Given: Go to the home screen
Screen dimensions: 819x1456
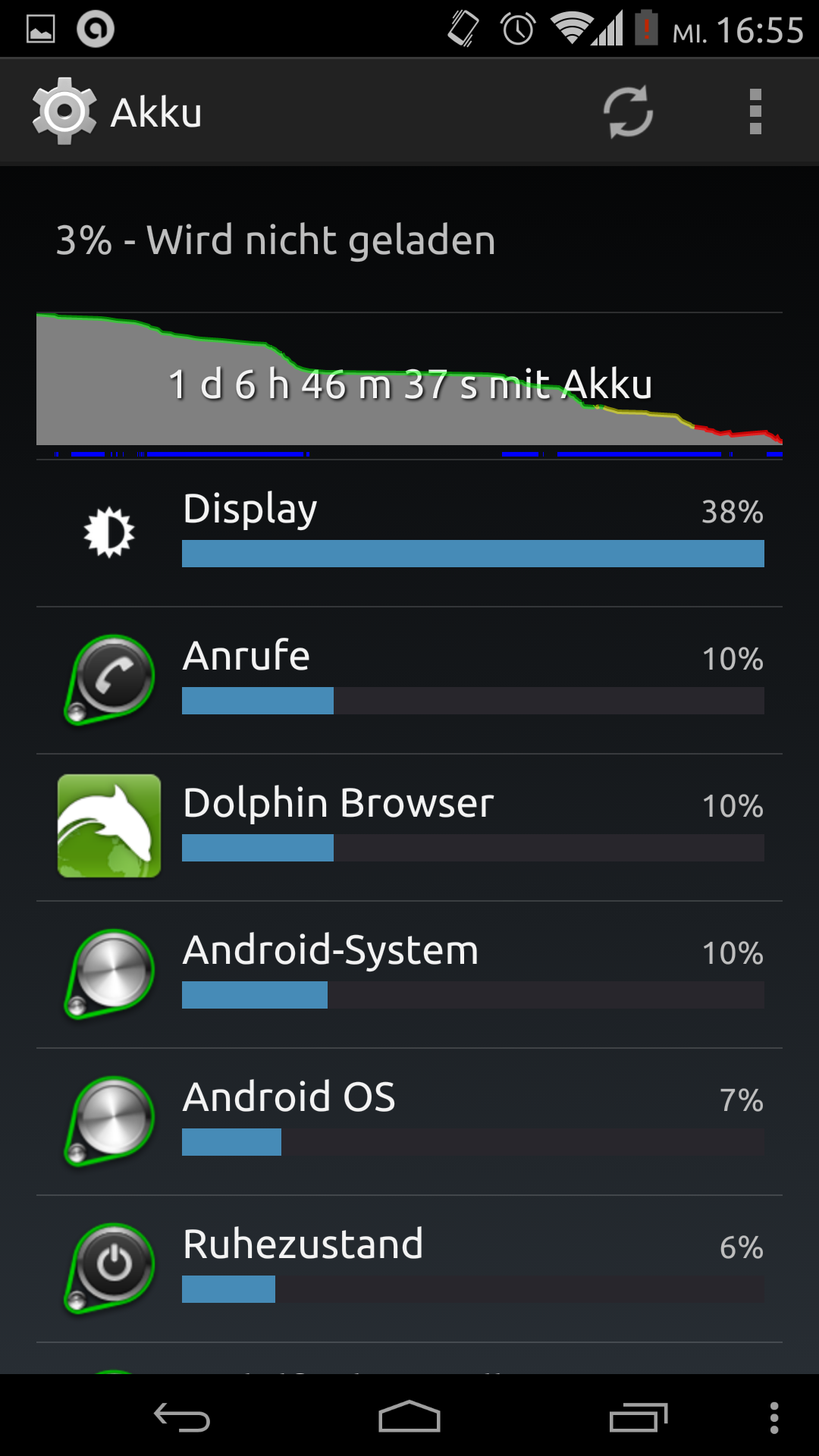Looking at the screenshot, I should [x=409, y=1417].
